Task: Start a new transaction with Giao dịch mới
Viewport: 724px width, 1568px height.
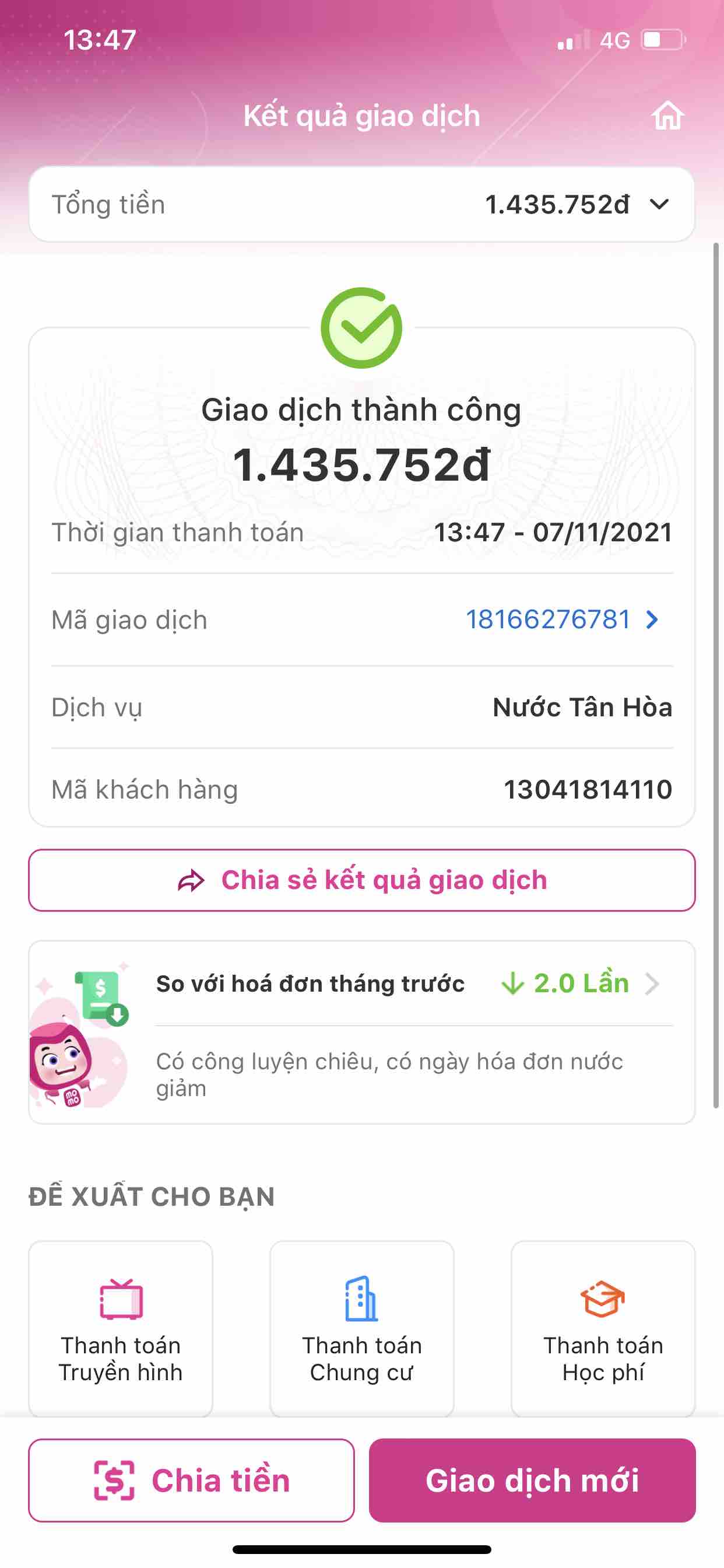Action: click(x=532, y=1480)
